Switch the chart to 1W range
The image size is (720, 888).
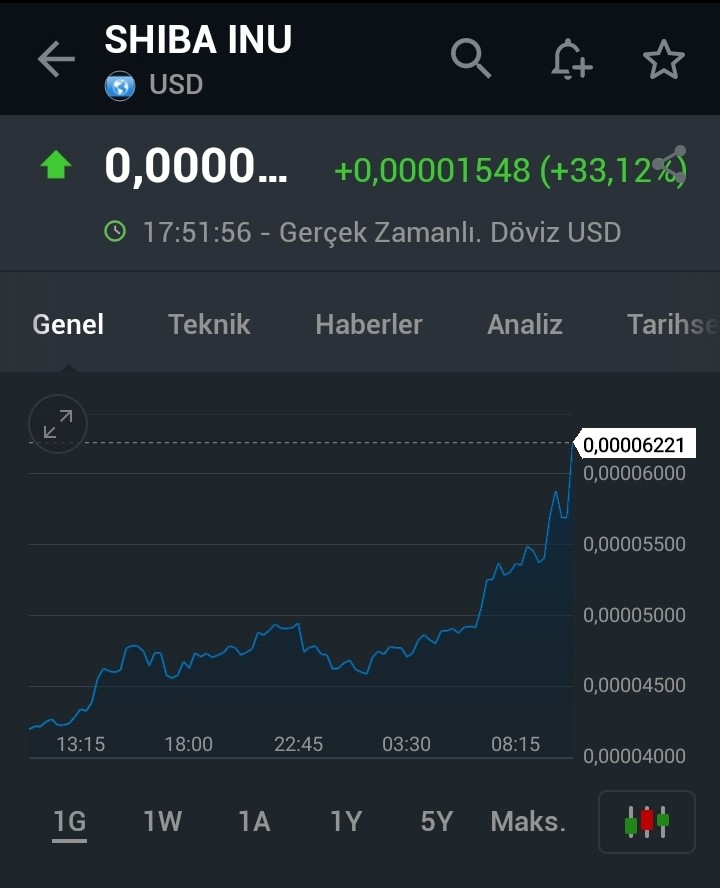162,821
